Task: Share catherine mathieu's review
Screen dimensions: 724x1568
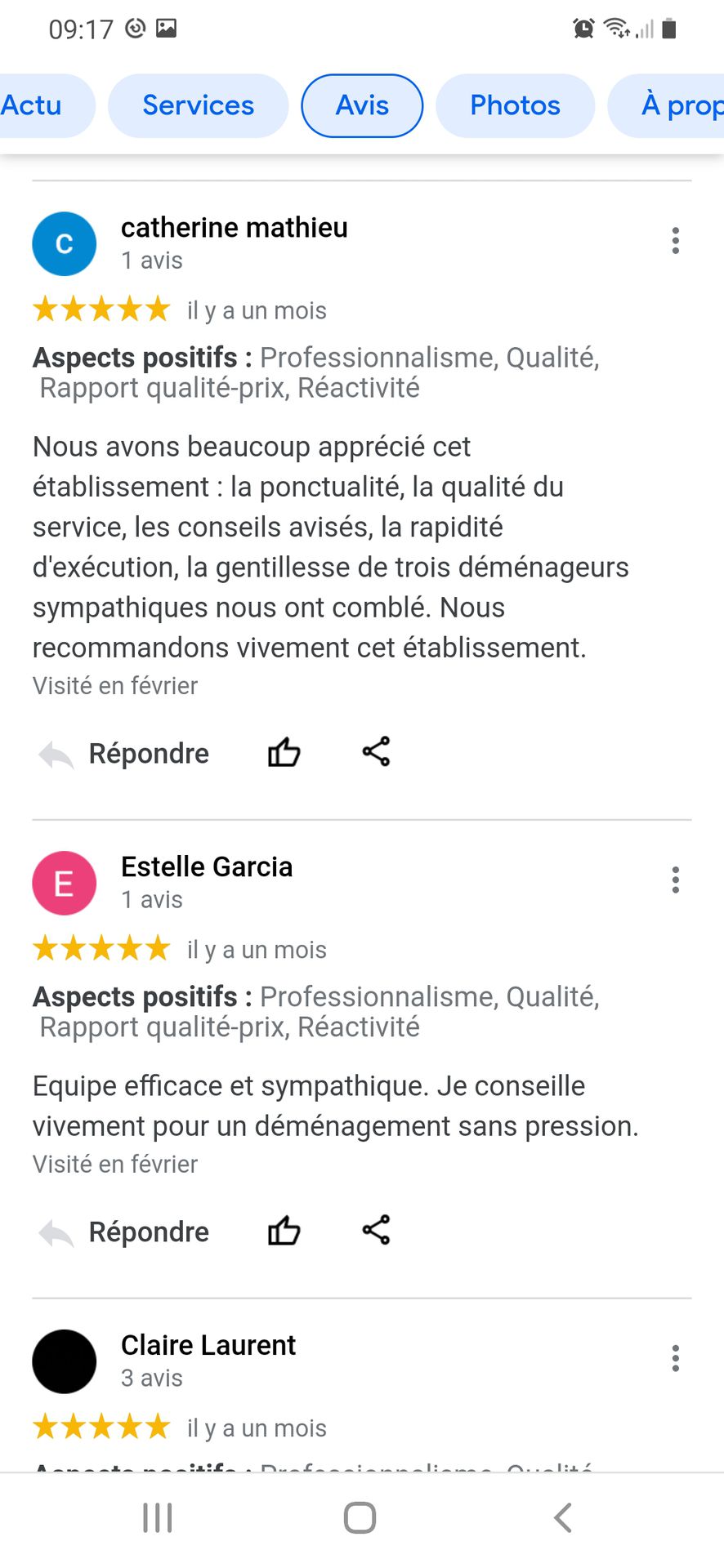Action: coord(376,751)
